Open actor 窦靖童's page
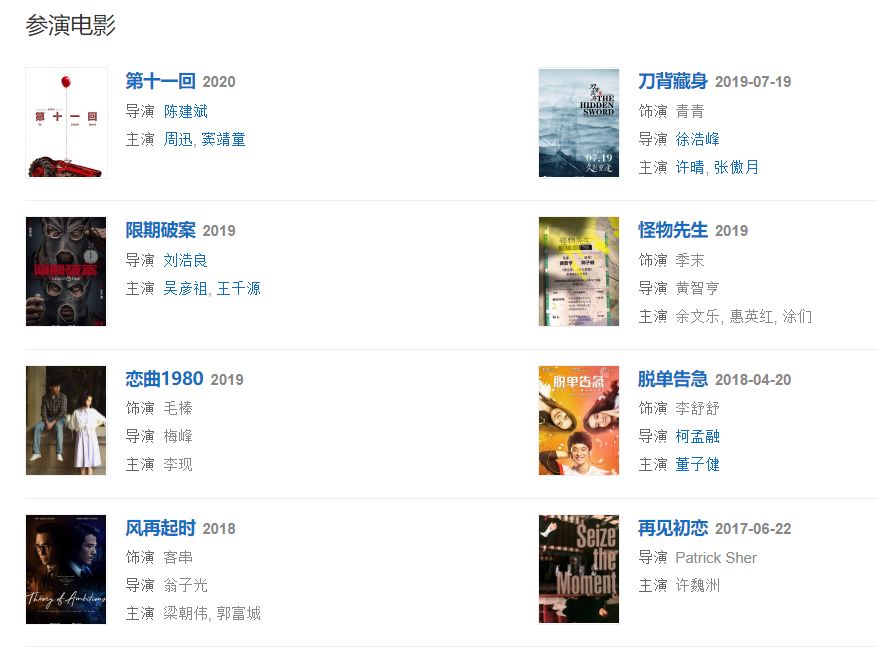The width and height of the screenshot is (878, 650). click(x=223, y=139)
